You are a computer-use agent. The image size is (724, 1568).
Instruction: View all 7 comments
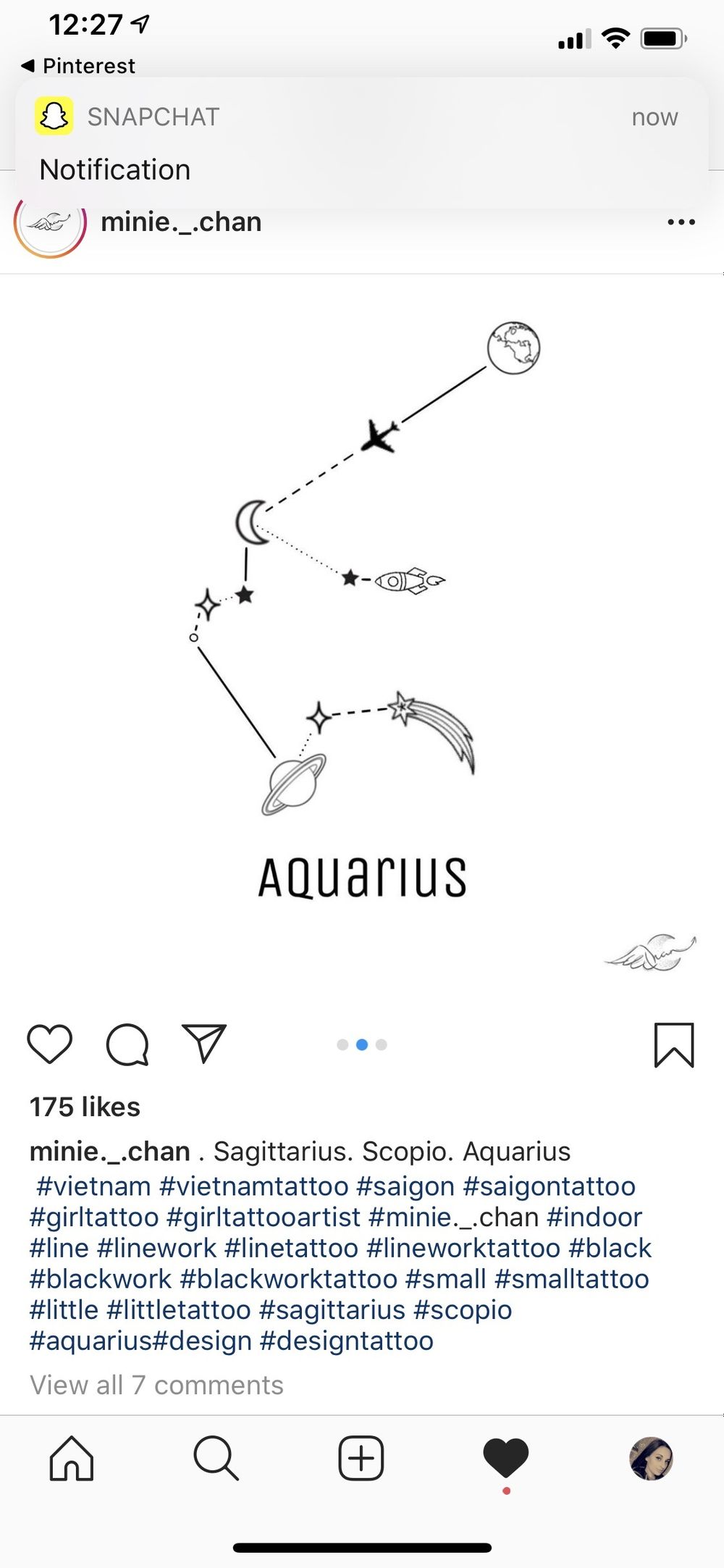[x=156, y=1385]
